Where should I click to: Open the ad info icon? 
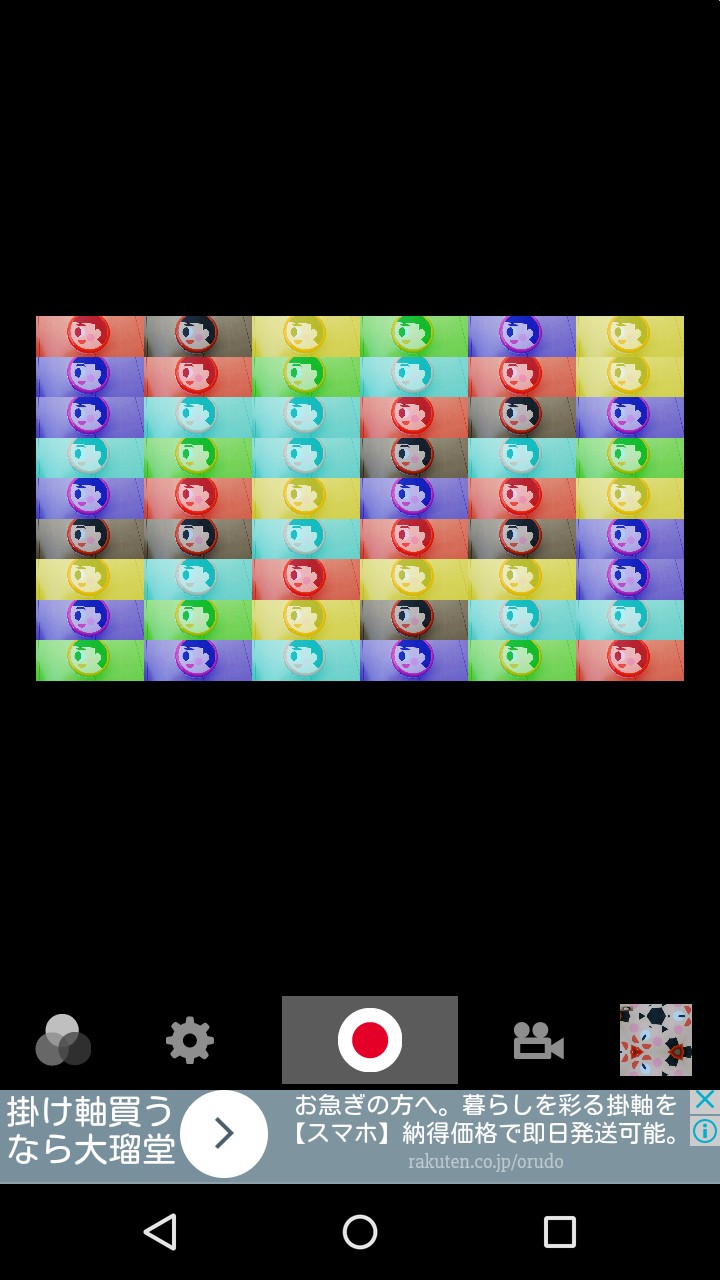click(705, 1131)
